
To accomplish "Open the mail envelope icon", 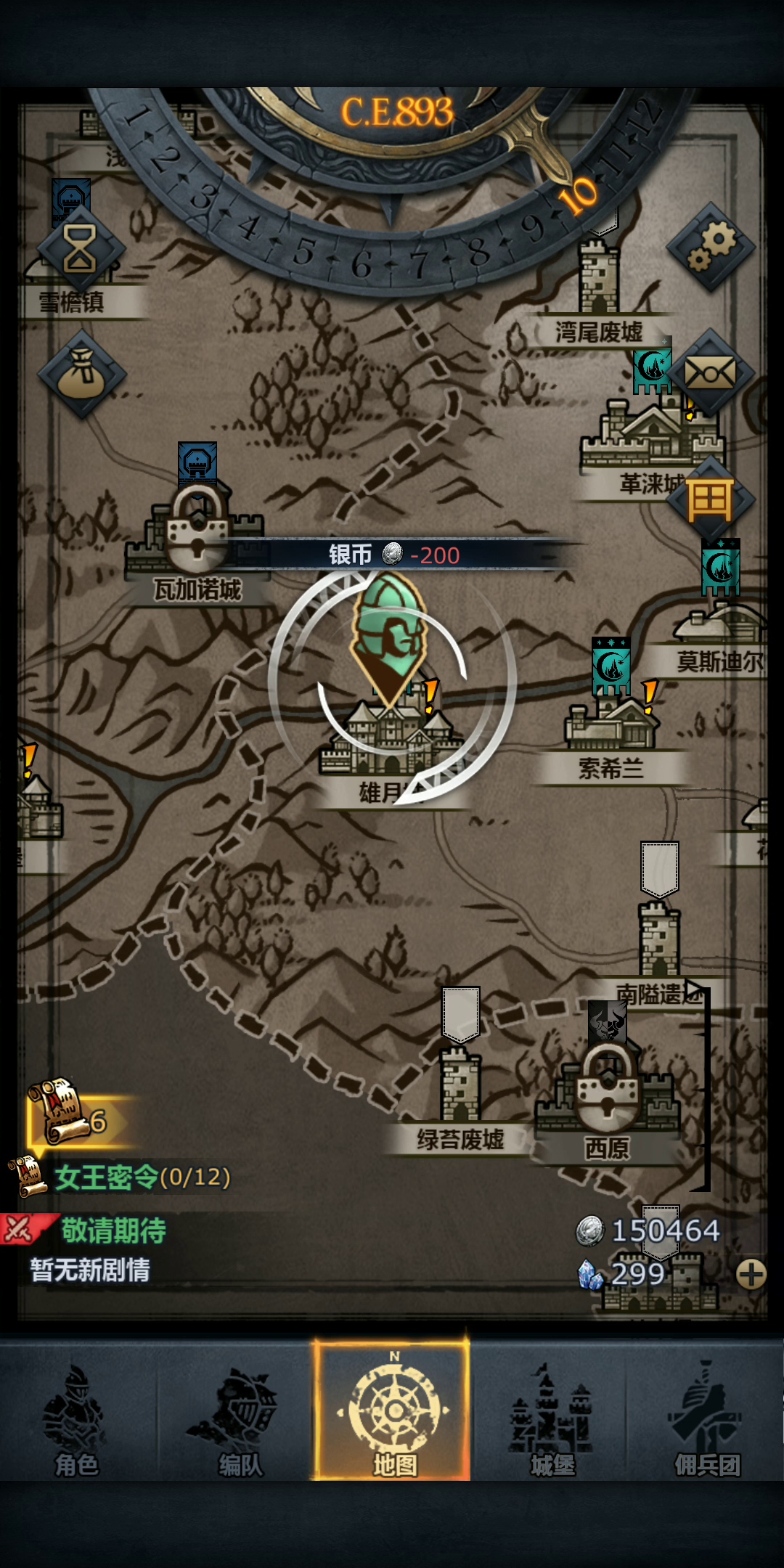I will click(710, 373).
